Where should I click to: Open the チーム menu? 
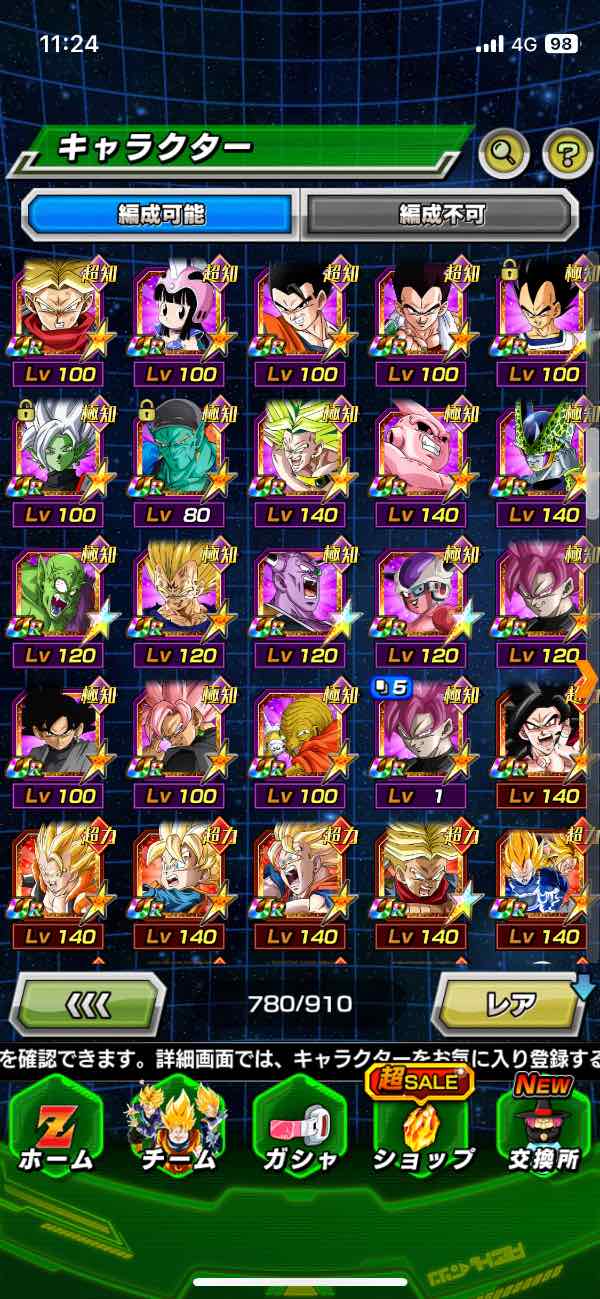click(176, 1125)
